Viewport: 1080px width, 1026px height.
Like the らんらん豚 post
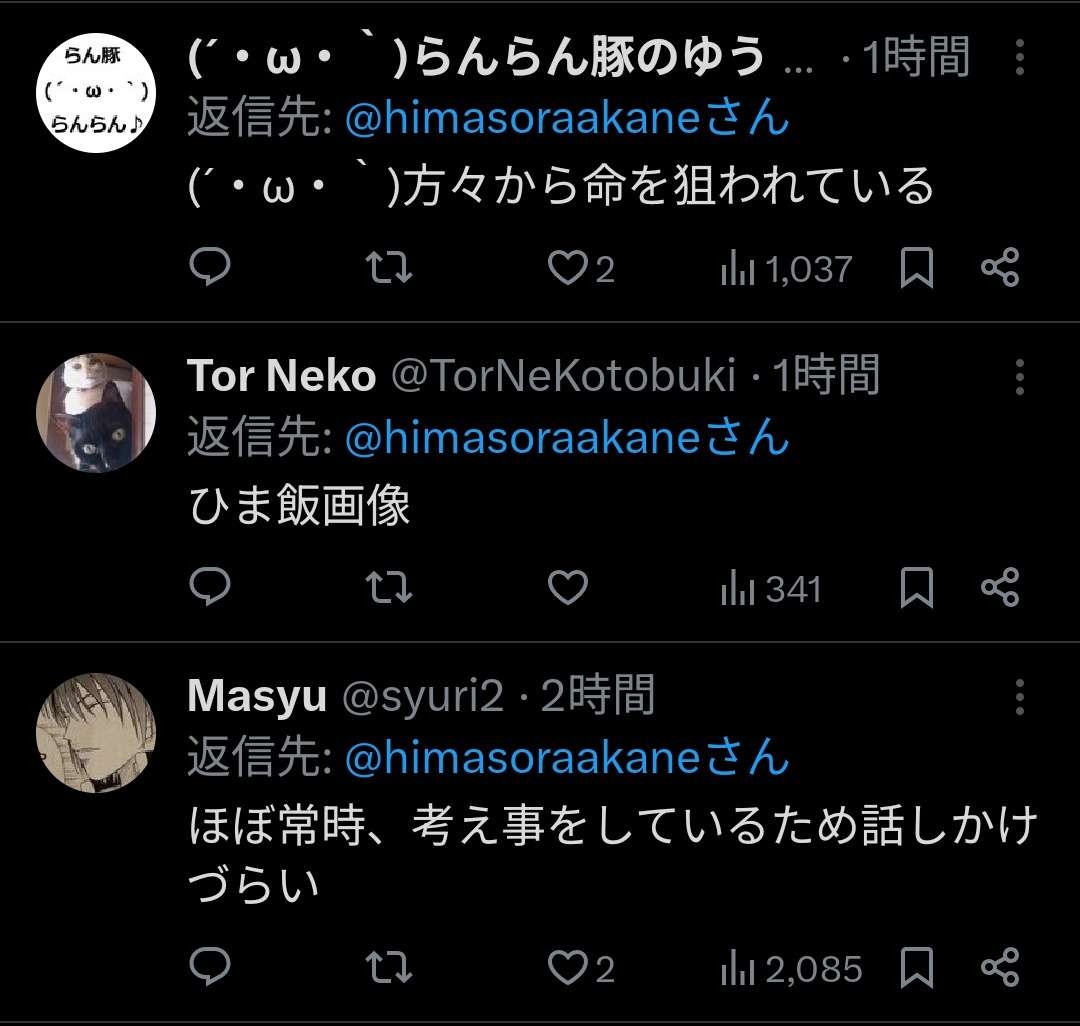569,268
